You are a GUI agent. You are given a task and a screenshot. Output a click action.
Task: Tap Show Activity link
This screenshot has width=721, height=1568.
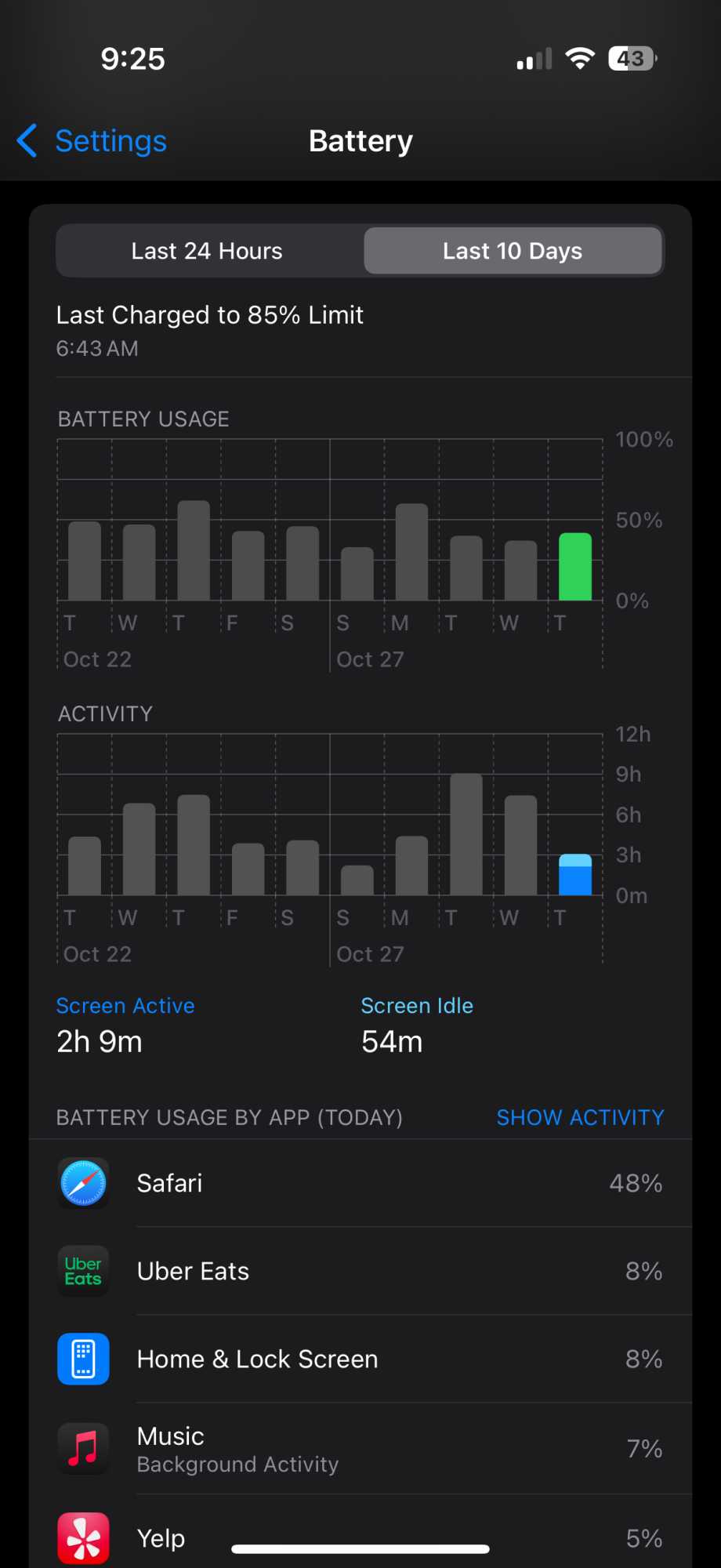coord(580,1117)
